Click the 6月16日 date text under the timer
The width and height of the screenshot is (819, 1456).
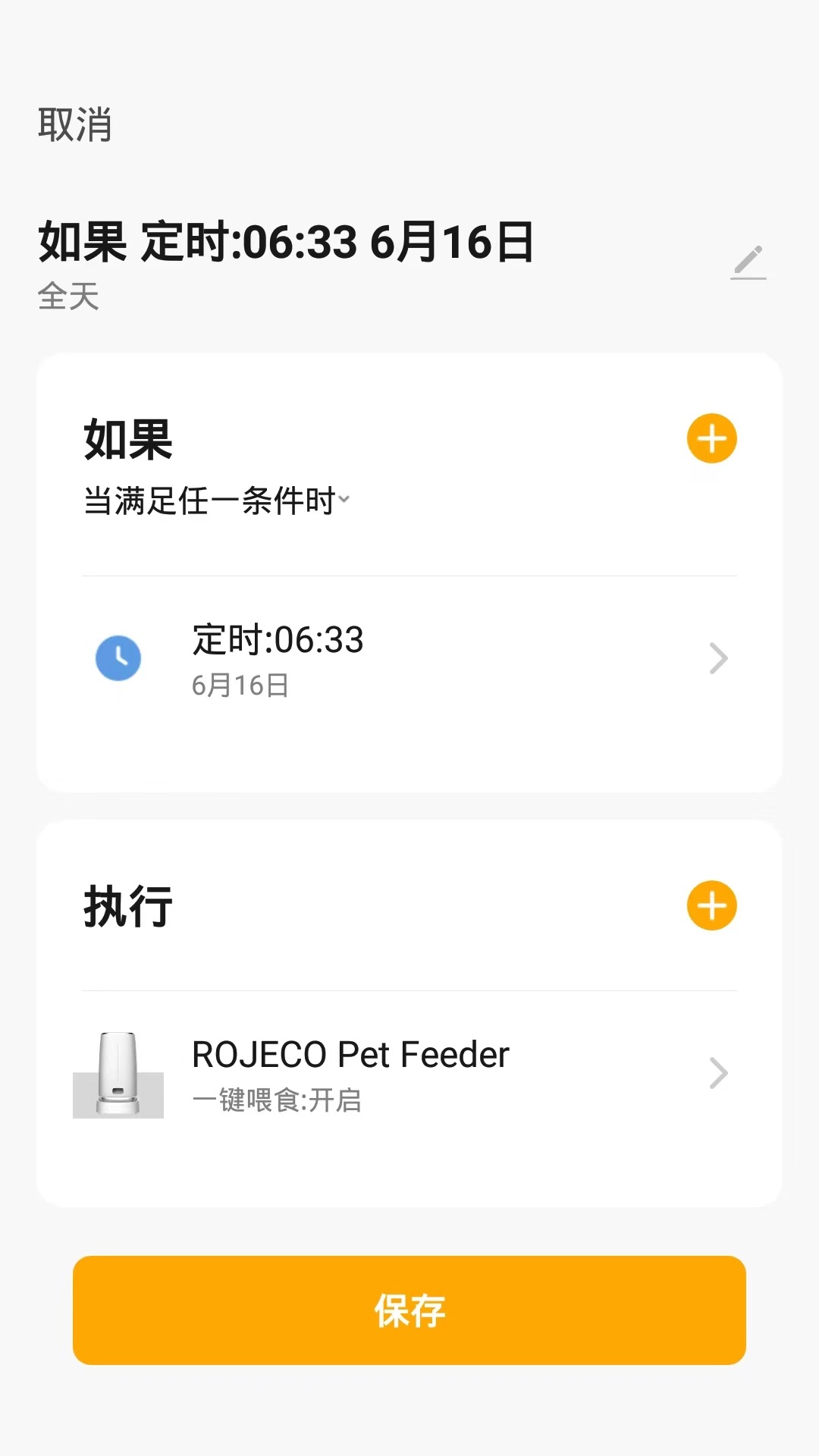241,685
